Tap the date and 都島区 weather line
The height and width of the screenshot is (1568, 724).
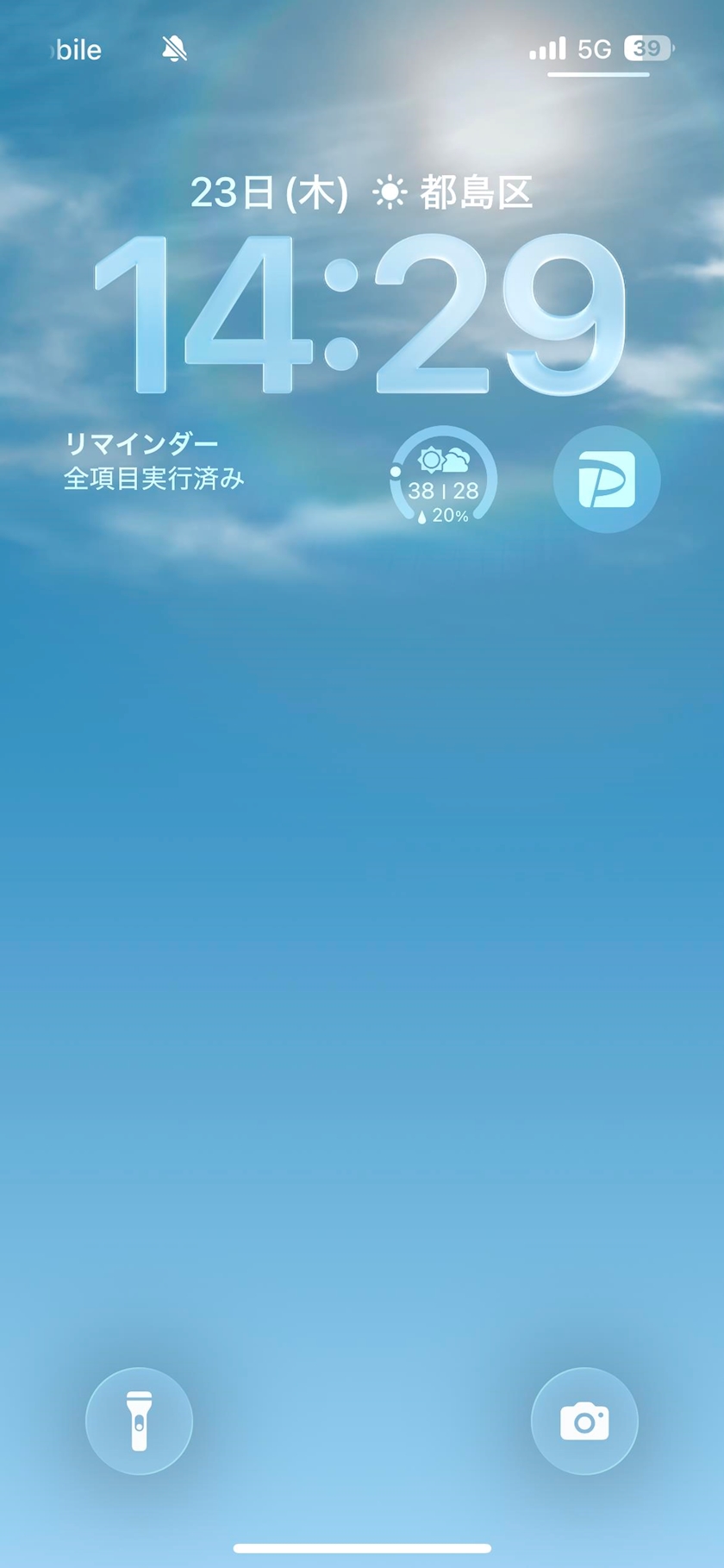[x=362, y=192]
